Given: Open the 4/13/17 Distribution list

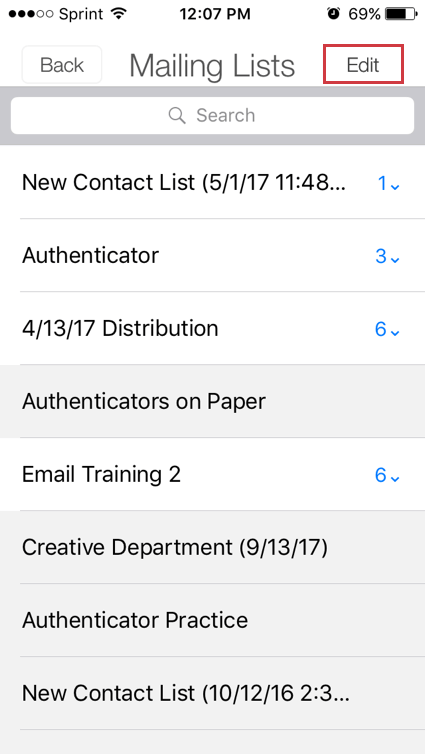Looking at the screenshot, I should 212,328.
